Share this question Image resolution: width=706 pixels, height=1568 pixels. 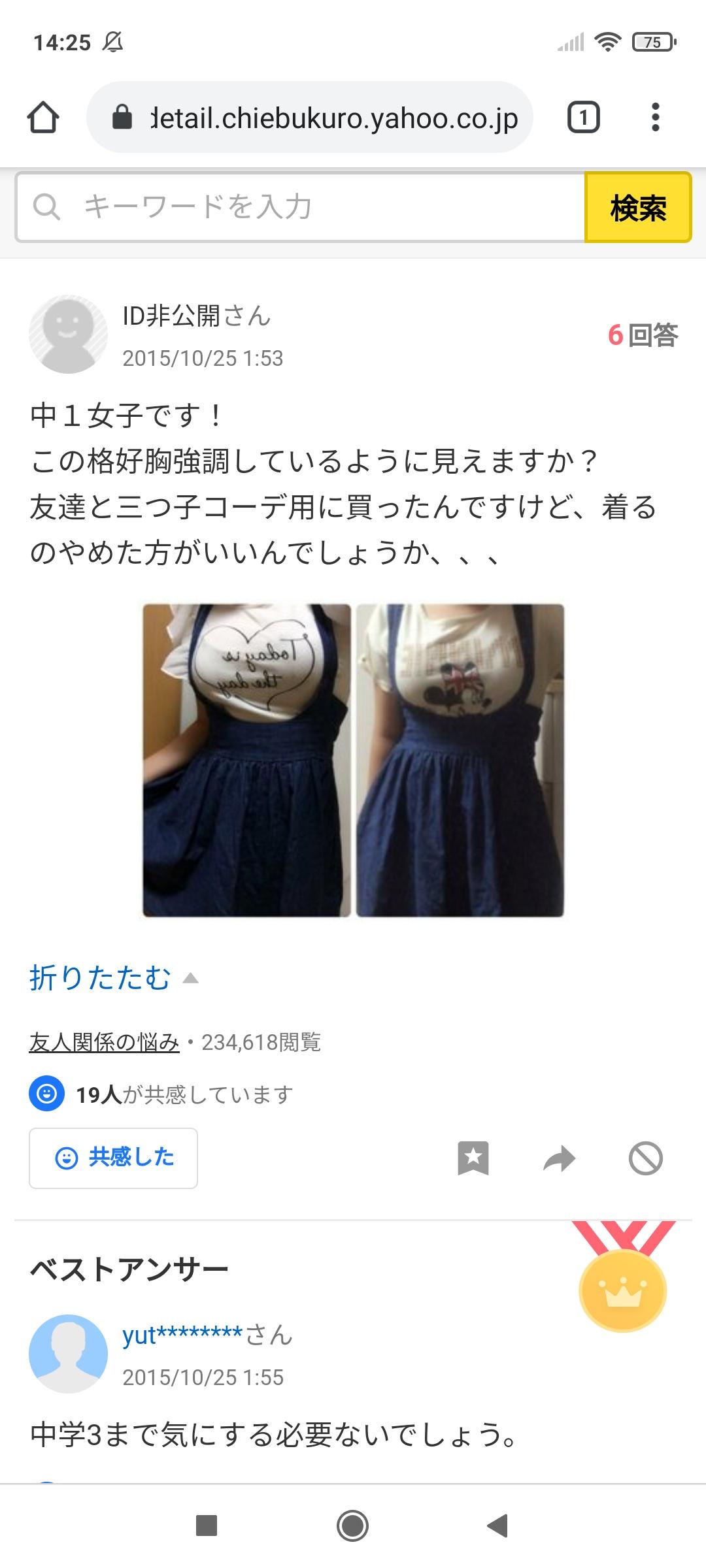tap(560, 1158)
